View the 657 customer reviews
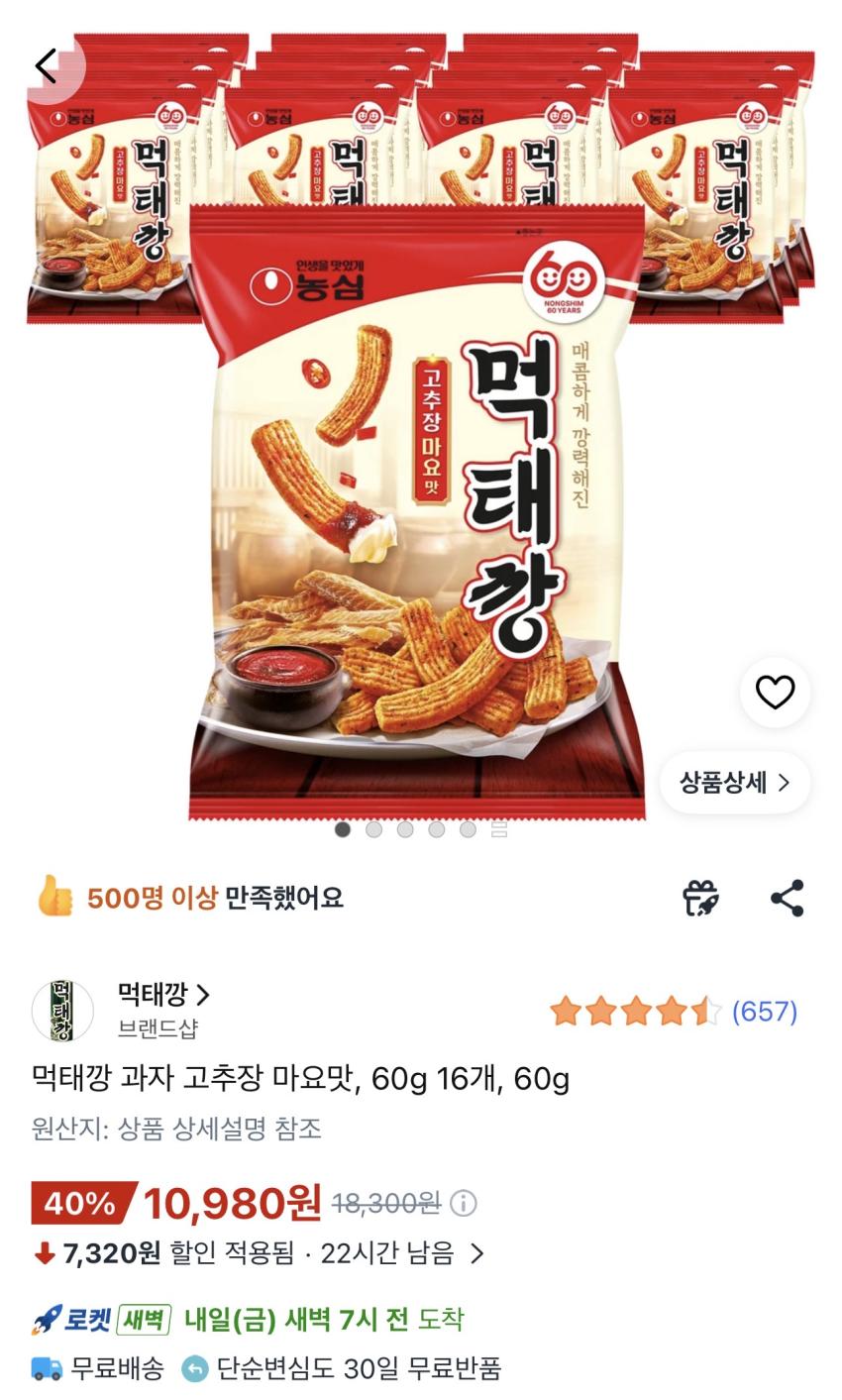This screenshot has width=842, height=1400. [x=764, y=1012]
